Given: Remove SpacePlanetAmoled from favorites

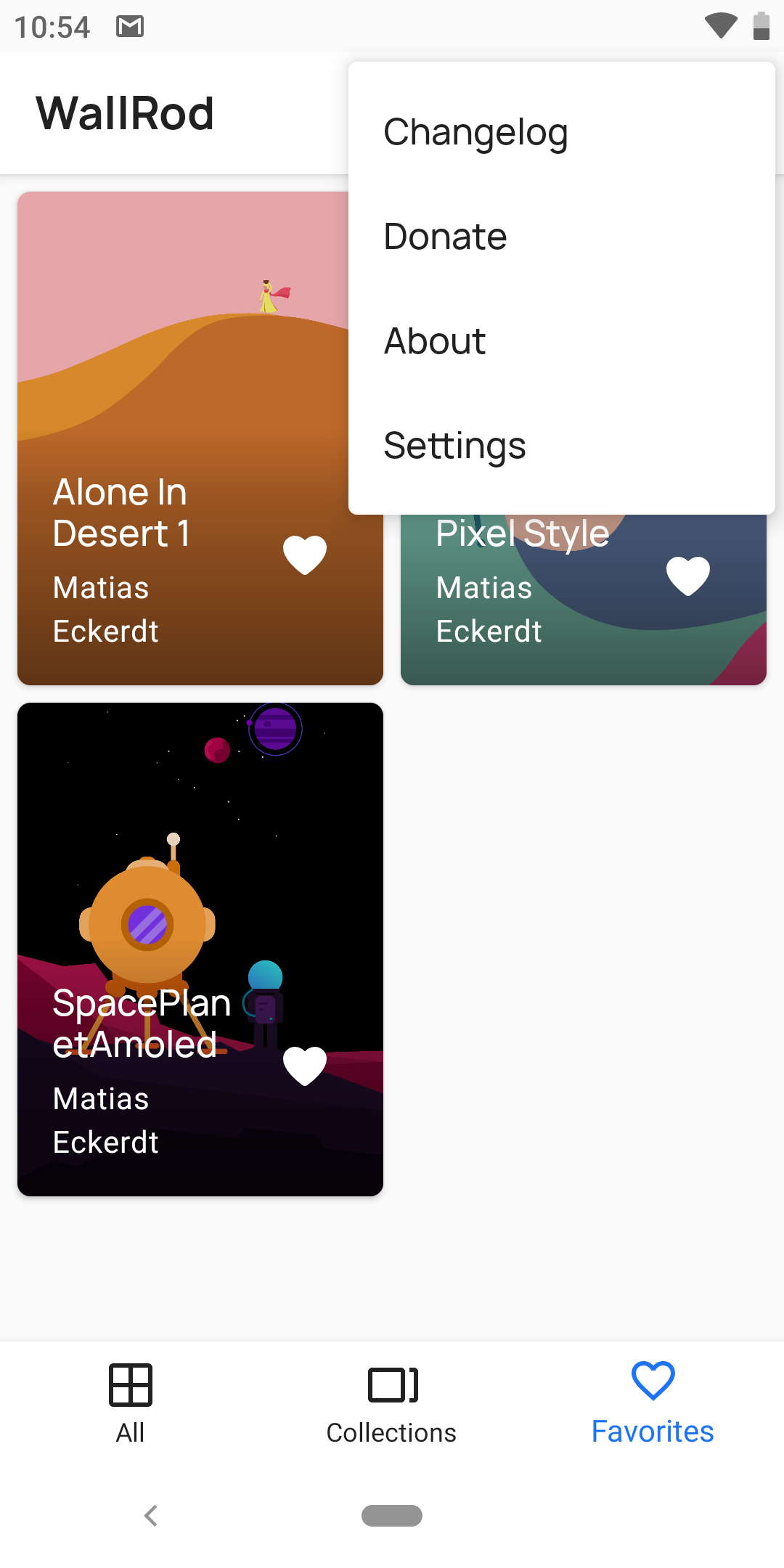Looking at the screenshot, I should point(305,1066).
